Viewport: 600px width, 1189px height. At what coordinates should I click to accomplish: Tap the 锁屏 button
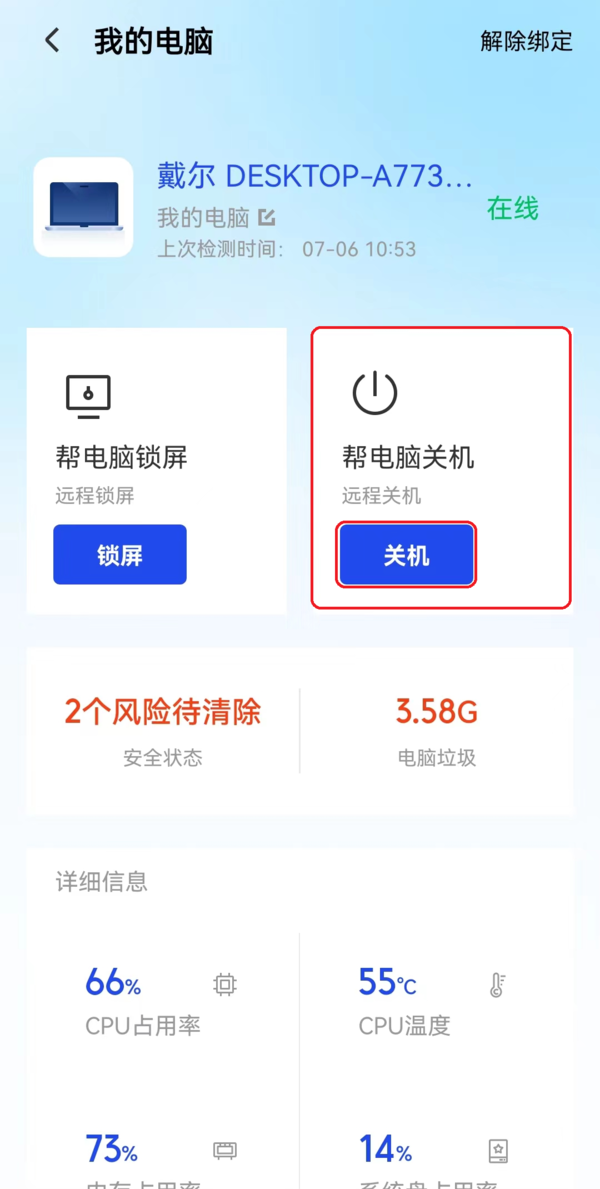[x=120, y=555]
